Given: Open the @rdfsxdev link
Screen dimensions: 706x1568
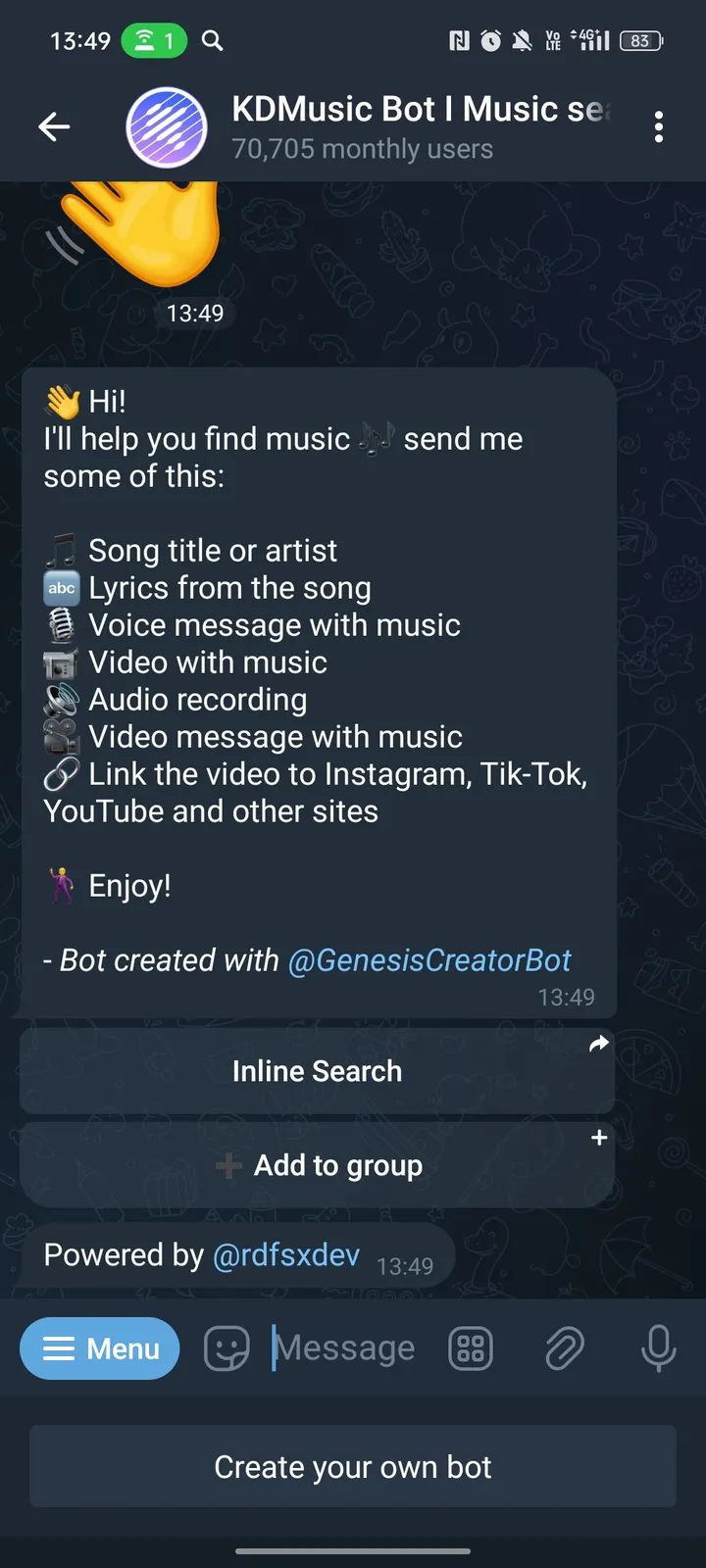Looking at the screenshot, I should [285, 1254].
